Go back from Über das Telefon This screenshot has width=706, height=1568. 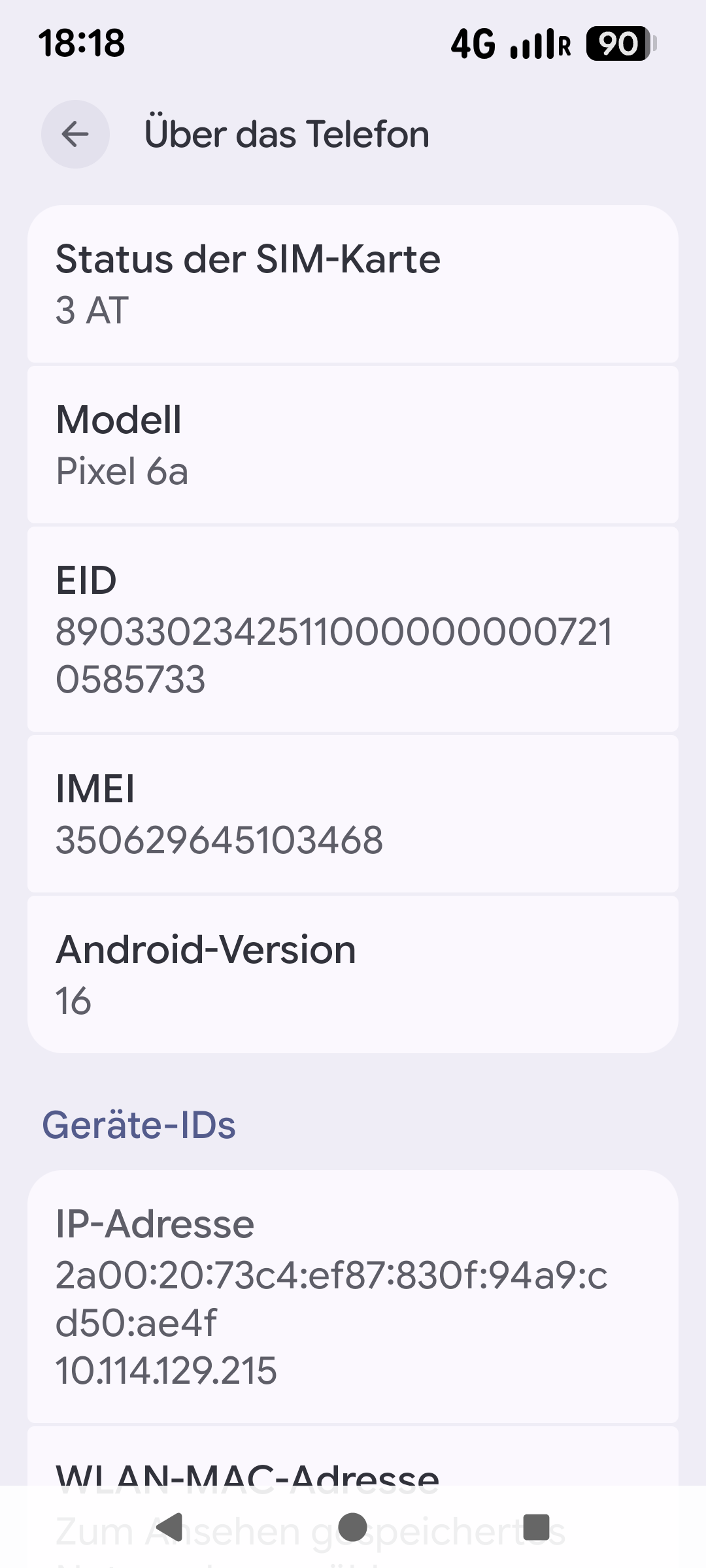(75, 135)
